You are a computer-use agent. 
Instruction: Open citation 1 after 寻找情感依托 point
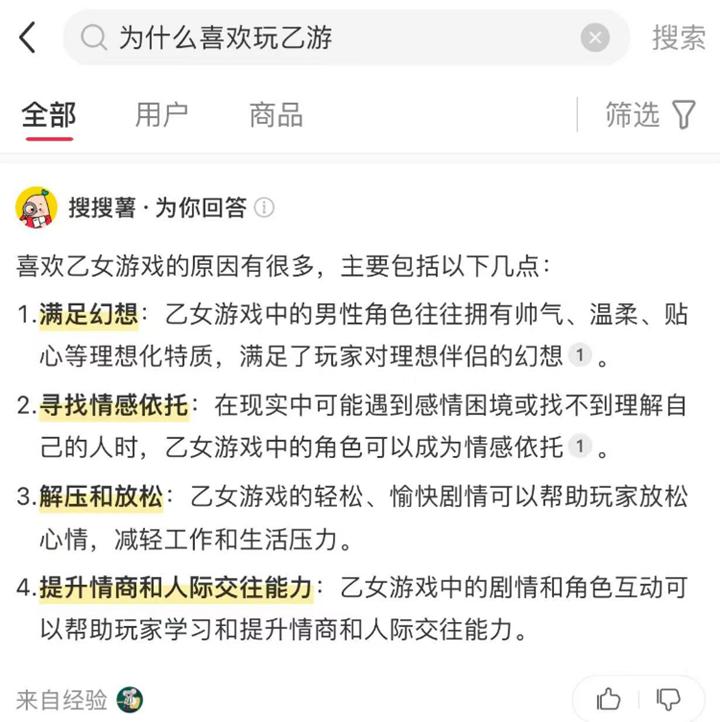[580, 446]
